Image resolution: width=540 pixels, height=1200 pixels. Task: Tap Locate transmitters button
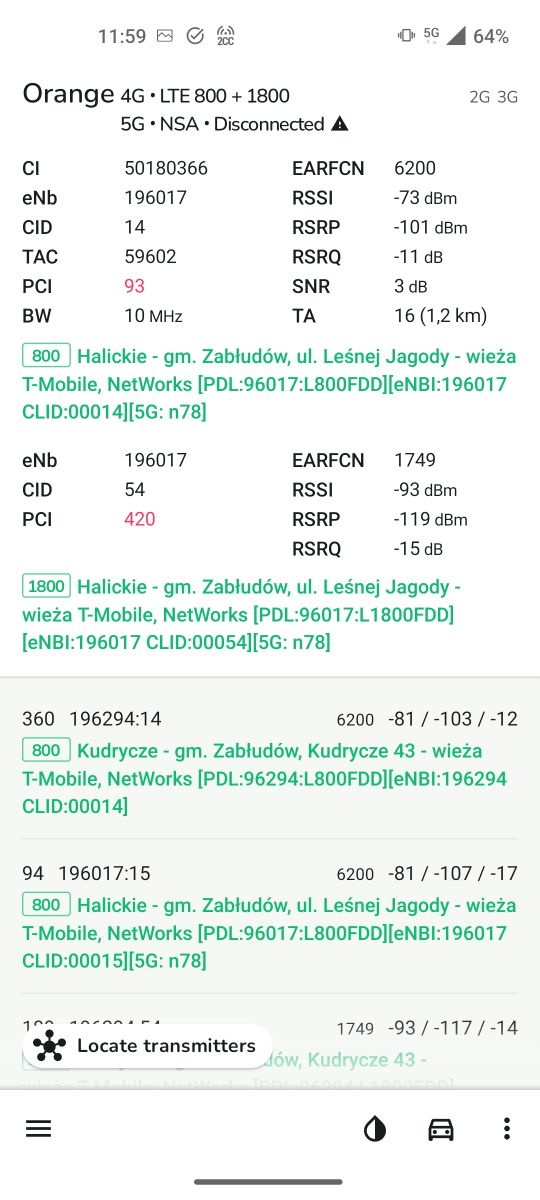(x=147, y=1046)
